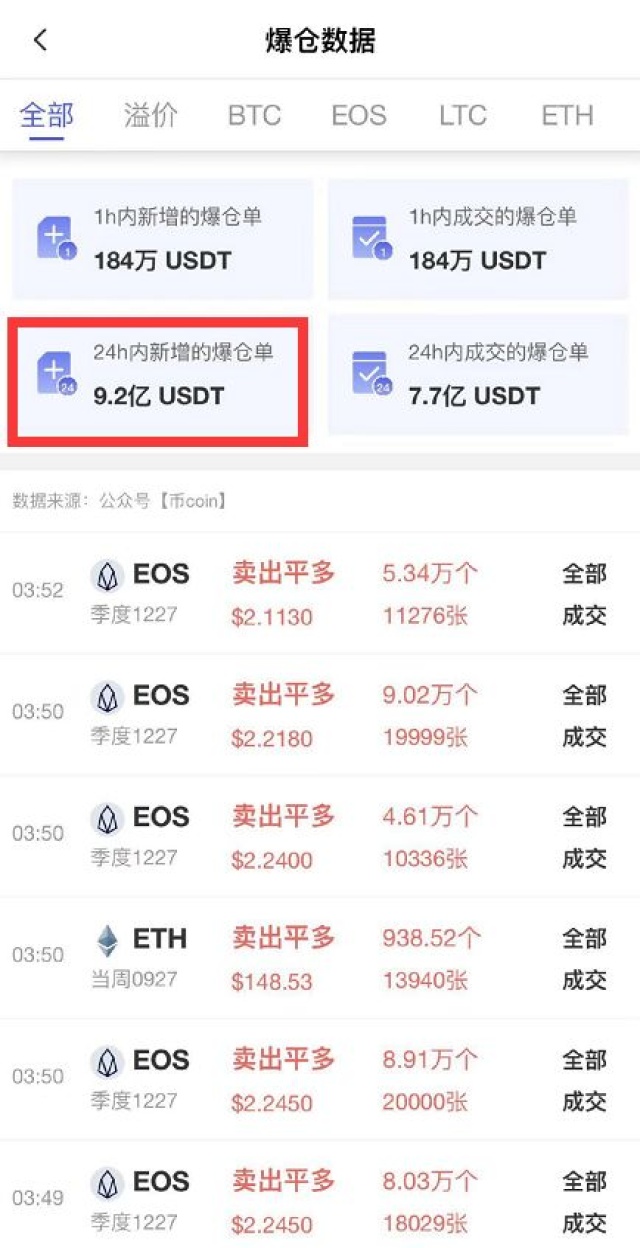
Task: Select the 全部 tab
Action: click(x=46, y=116)
